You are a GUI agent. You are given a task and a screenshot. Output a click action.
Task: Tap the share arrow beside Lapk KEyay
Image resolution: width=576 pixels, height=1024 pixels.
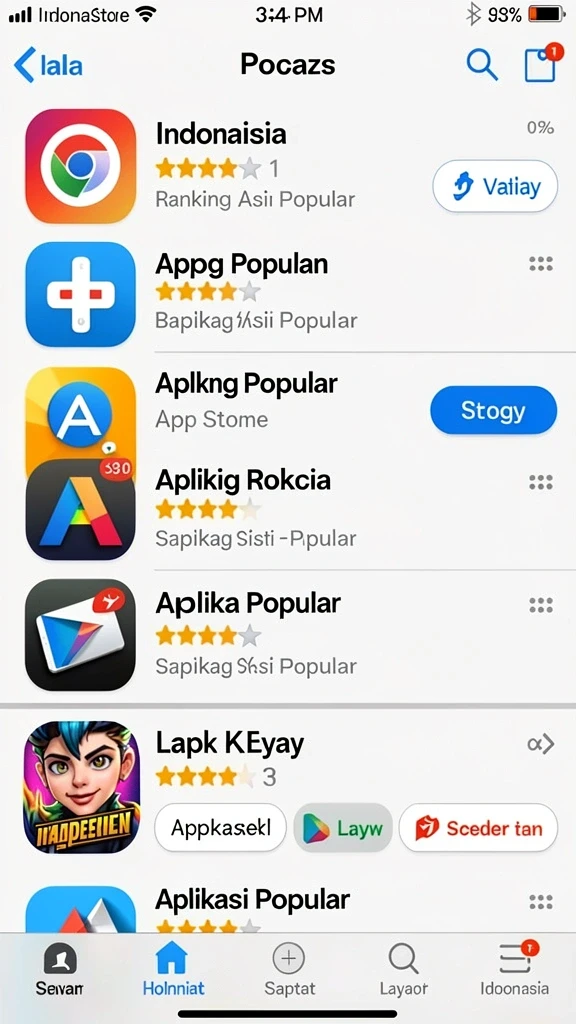point(541,743)
